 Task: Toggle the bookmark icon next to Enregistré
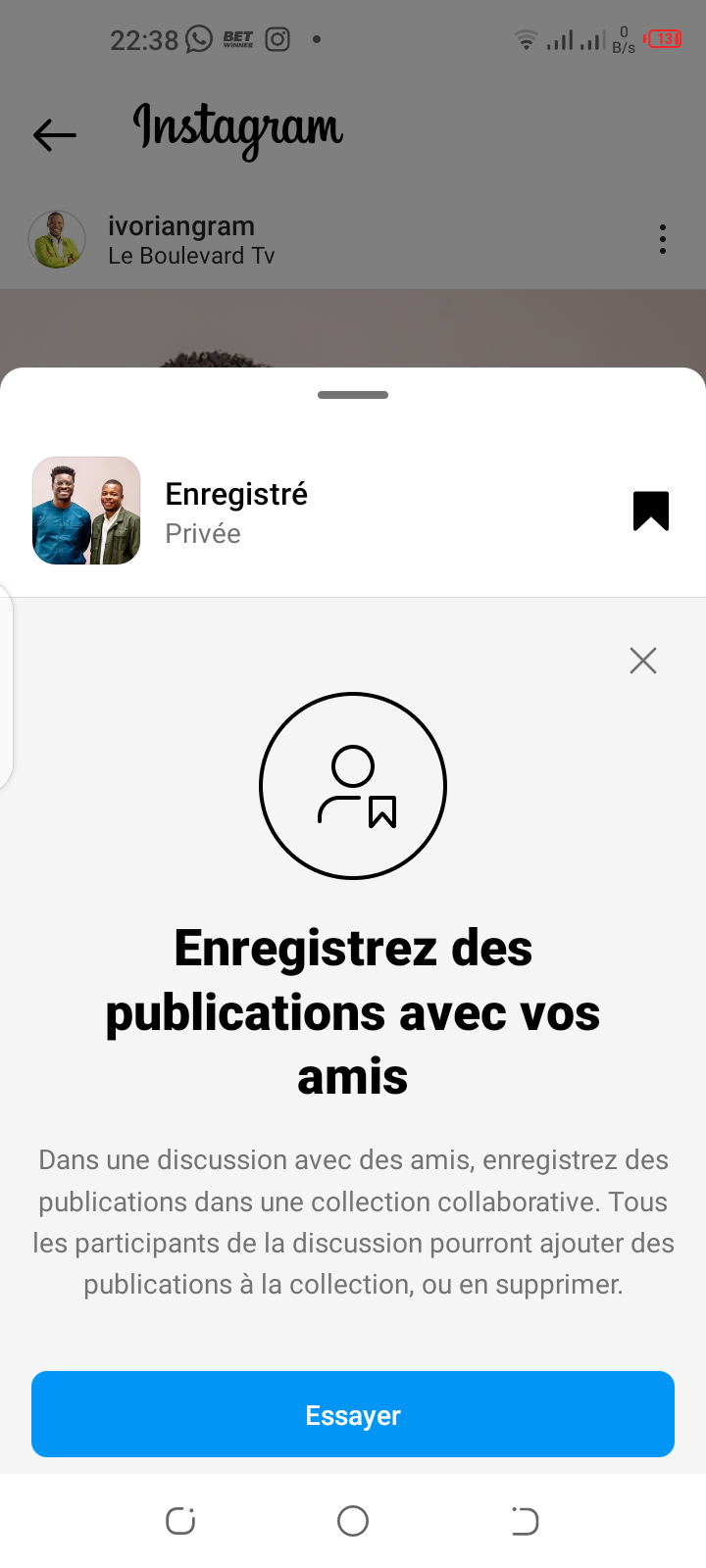coord(651,511)
